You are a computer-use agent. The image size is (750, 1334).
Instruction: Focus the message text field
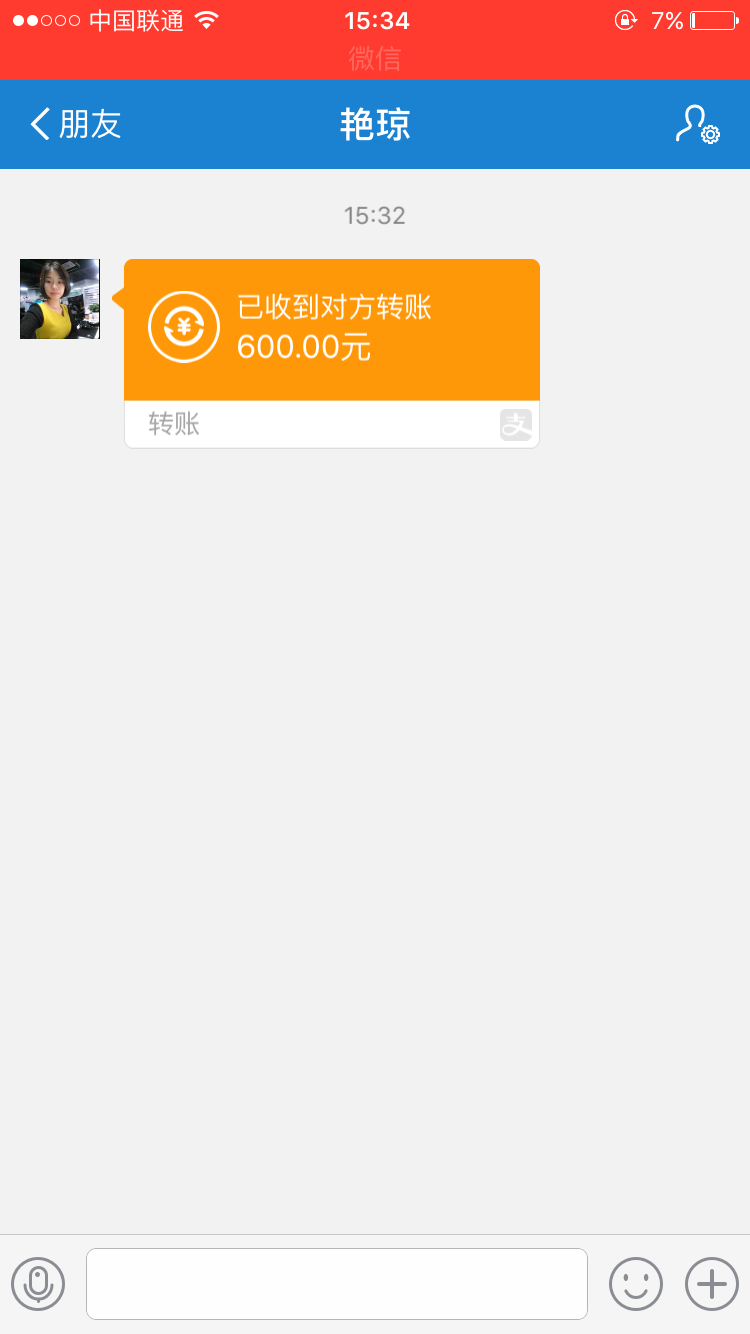pyautogui.click(x=336, y=1283)
